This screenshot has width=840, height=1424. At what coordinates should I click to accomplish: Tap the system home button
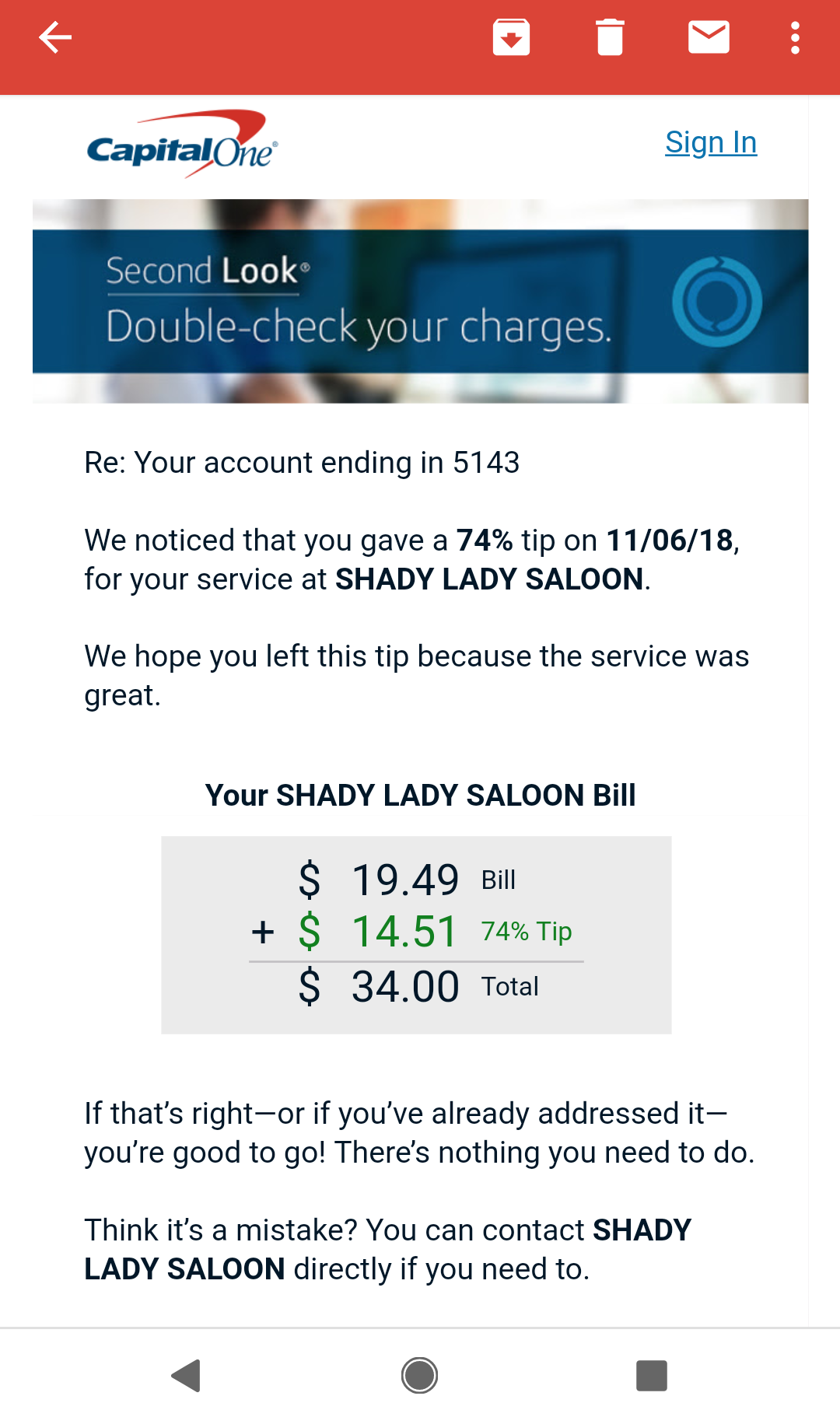tap(419, 1375)
